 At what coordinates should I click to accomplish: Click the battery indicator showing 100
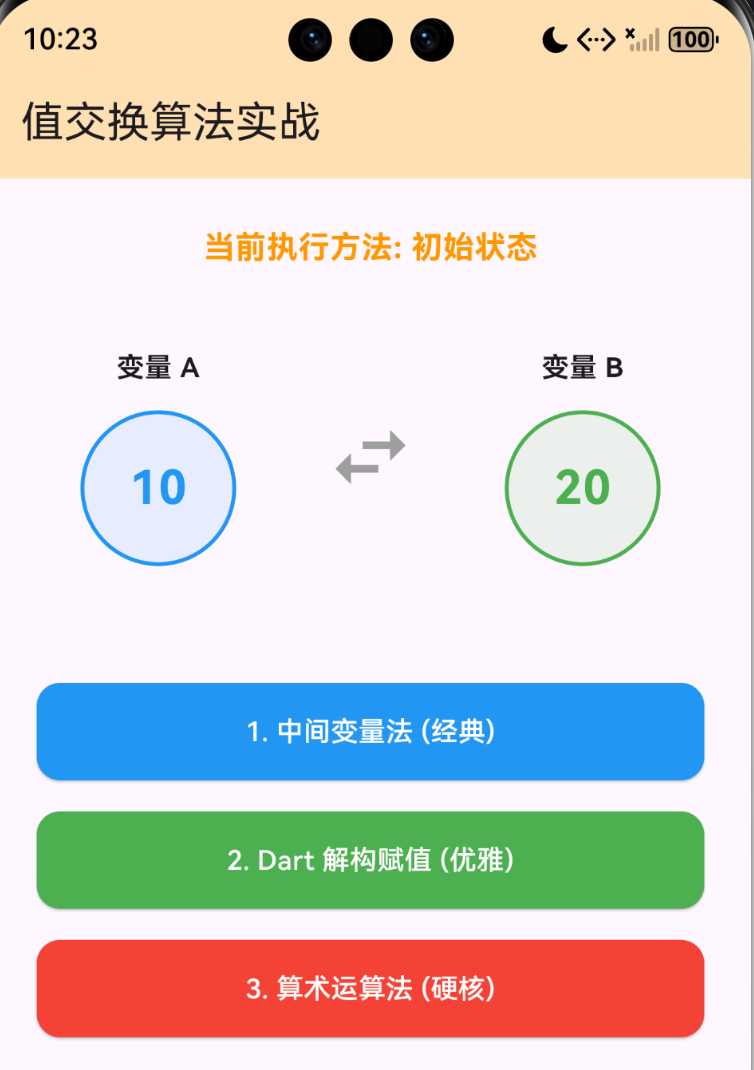click(x=689, y=39)
